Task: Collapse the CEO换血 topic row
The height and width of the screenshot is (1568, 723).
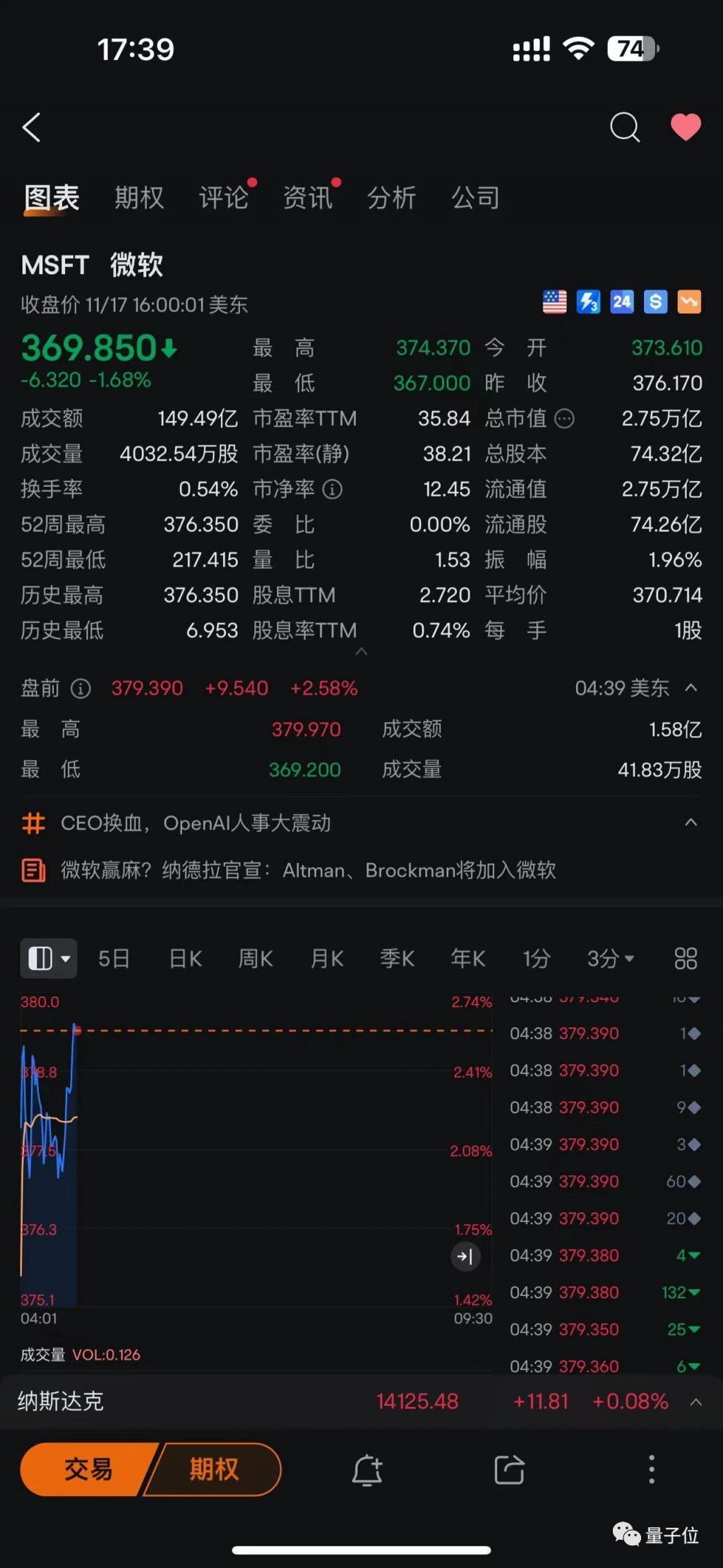Action: point(690,822)
